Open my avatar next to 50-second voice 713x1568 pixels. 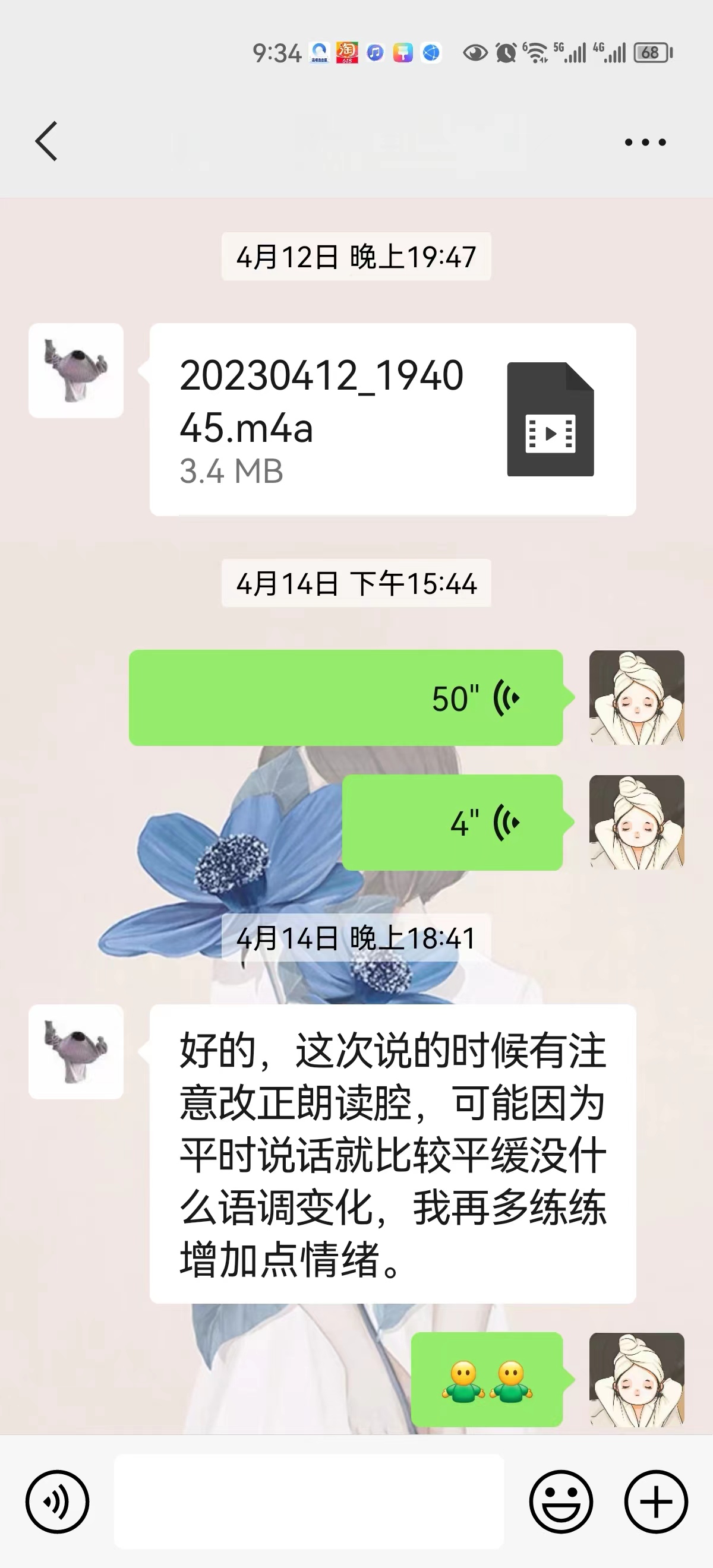point(636,697)
